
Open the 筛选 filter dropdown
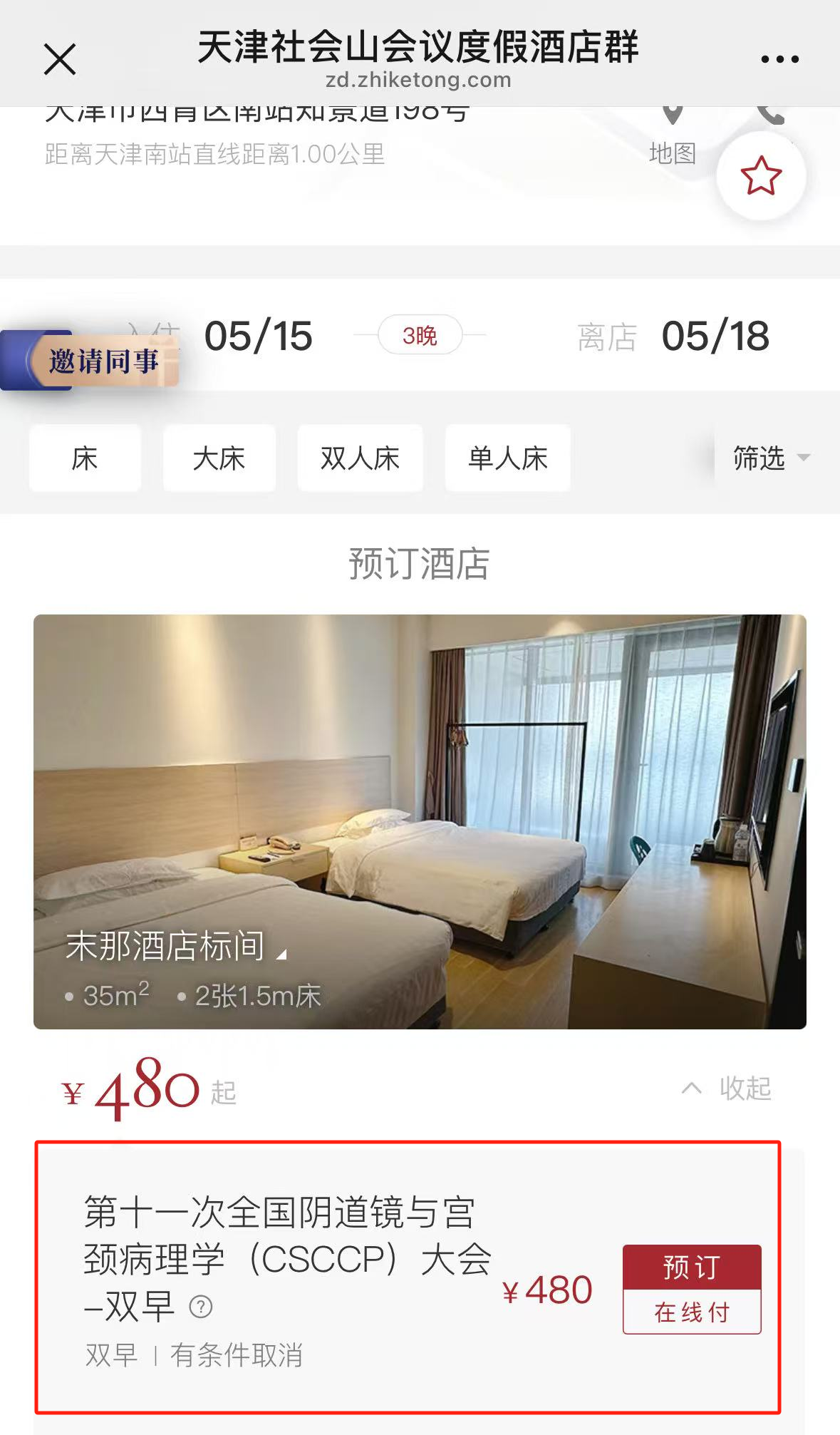click(771, 458)
